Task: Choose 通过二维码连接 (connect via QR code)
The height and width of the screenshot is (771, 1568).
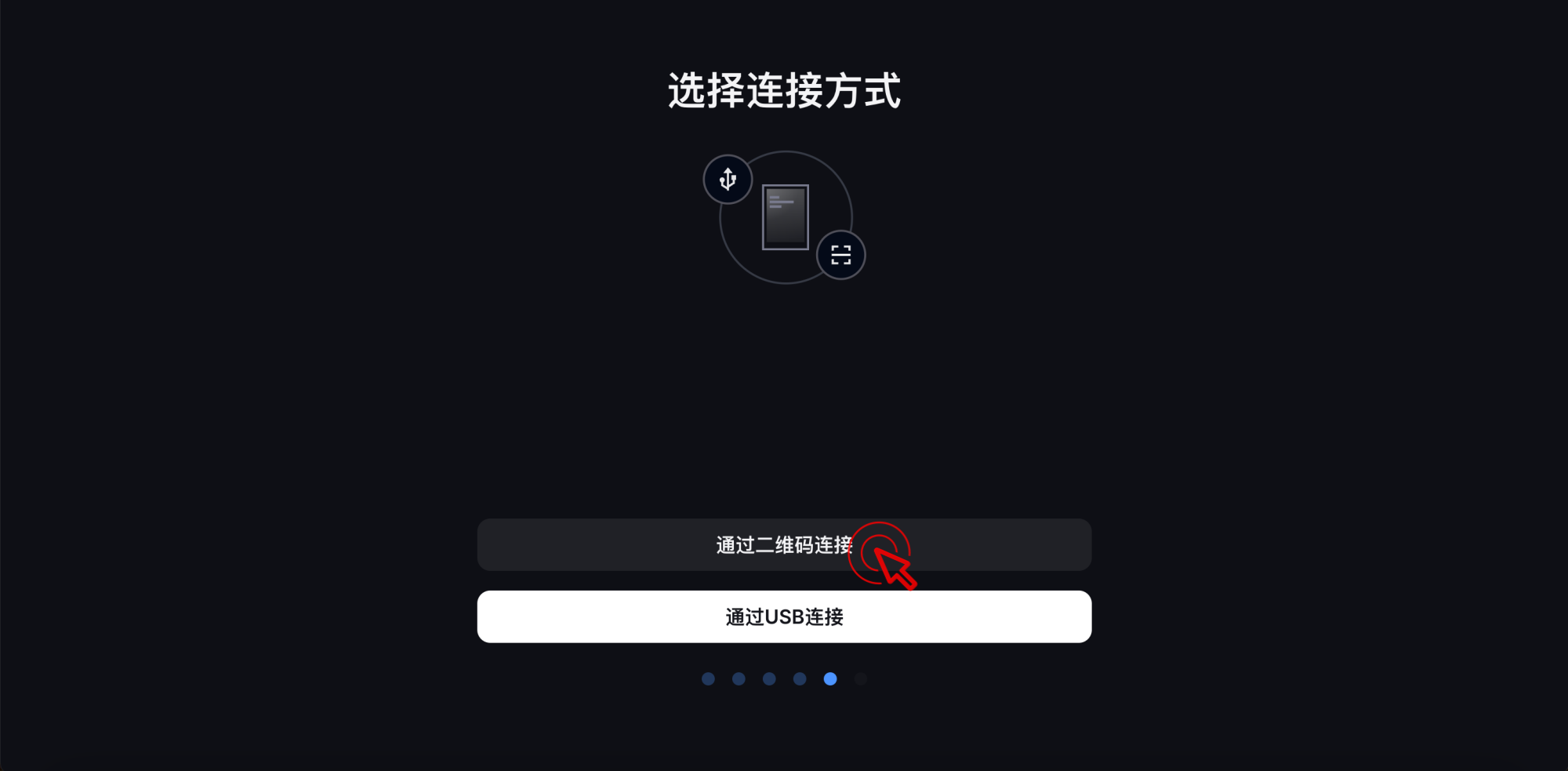Action: 784,545
